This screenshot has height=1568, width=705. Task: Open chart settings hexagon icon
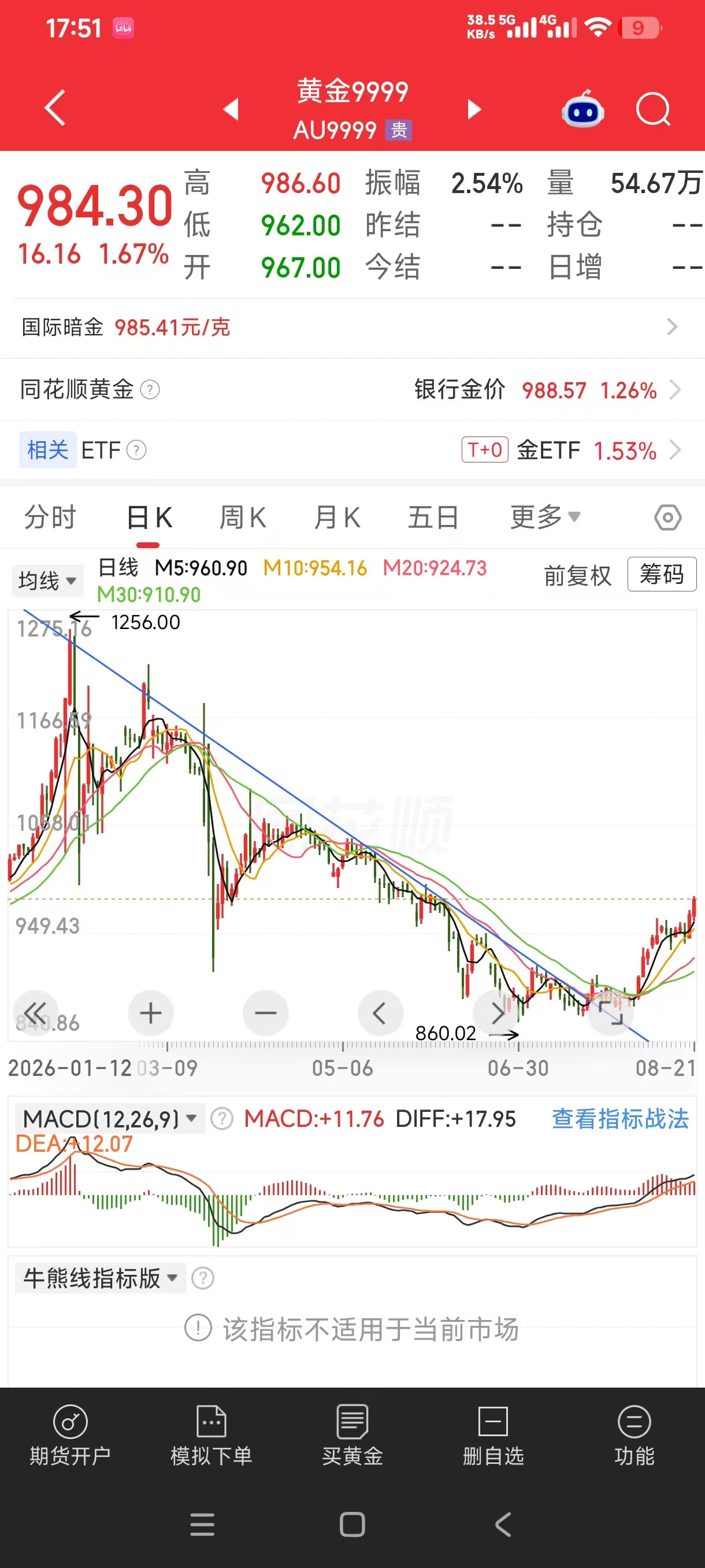click(x=667, y=518)
